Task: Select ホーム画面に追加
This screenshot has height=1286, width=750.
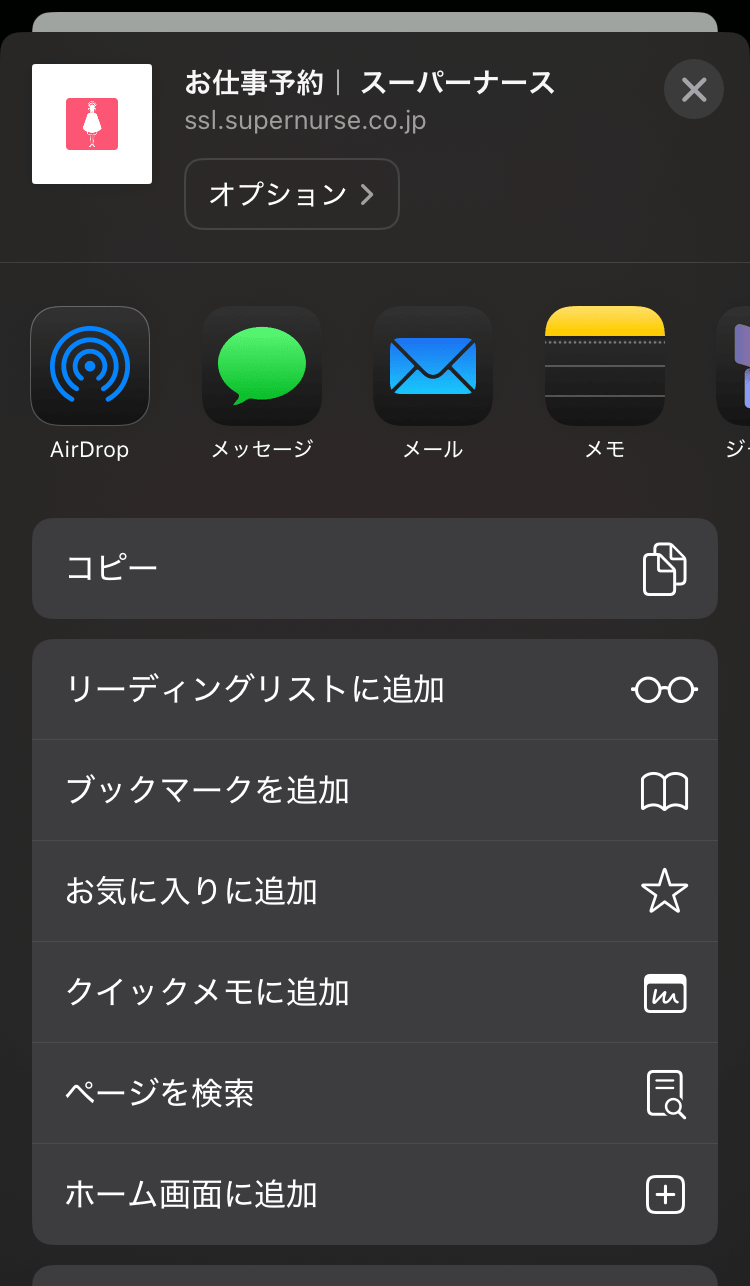Action: pos(374,1194)
